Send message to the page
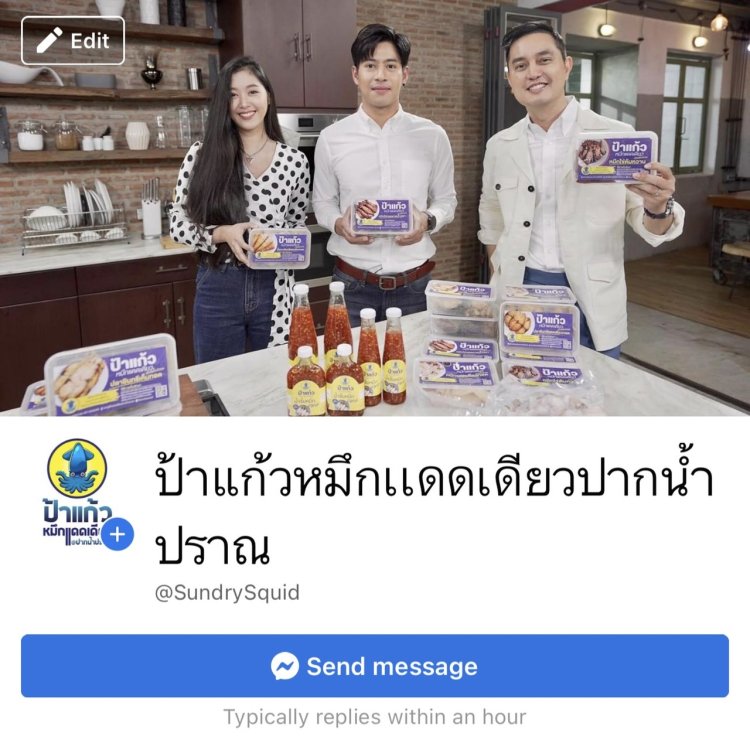The width and height of the screenshot is (750, 750). (374, 666)
